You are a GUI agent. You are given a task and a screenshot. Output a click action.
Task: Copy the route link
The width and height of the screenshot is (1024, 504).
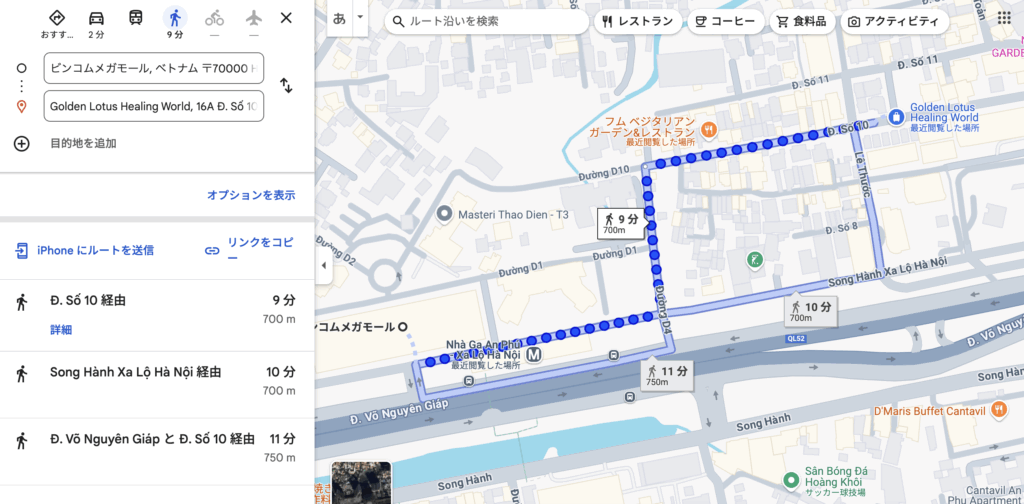(x=250, y=250)
